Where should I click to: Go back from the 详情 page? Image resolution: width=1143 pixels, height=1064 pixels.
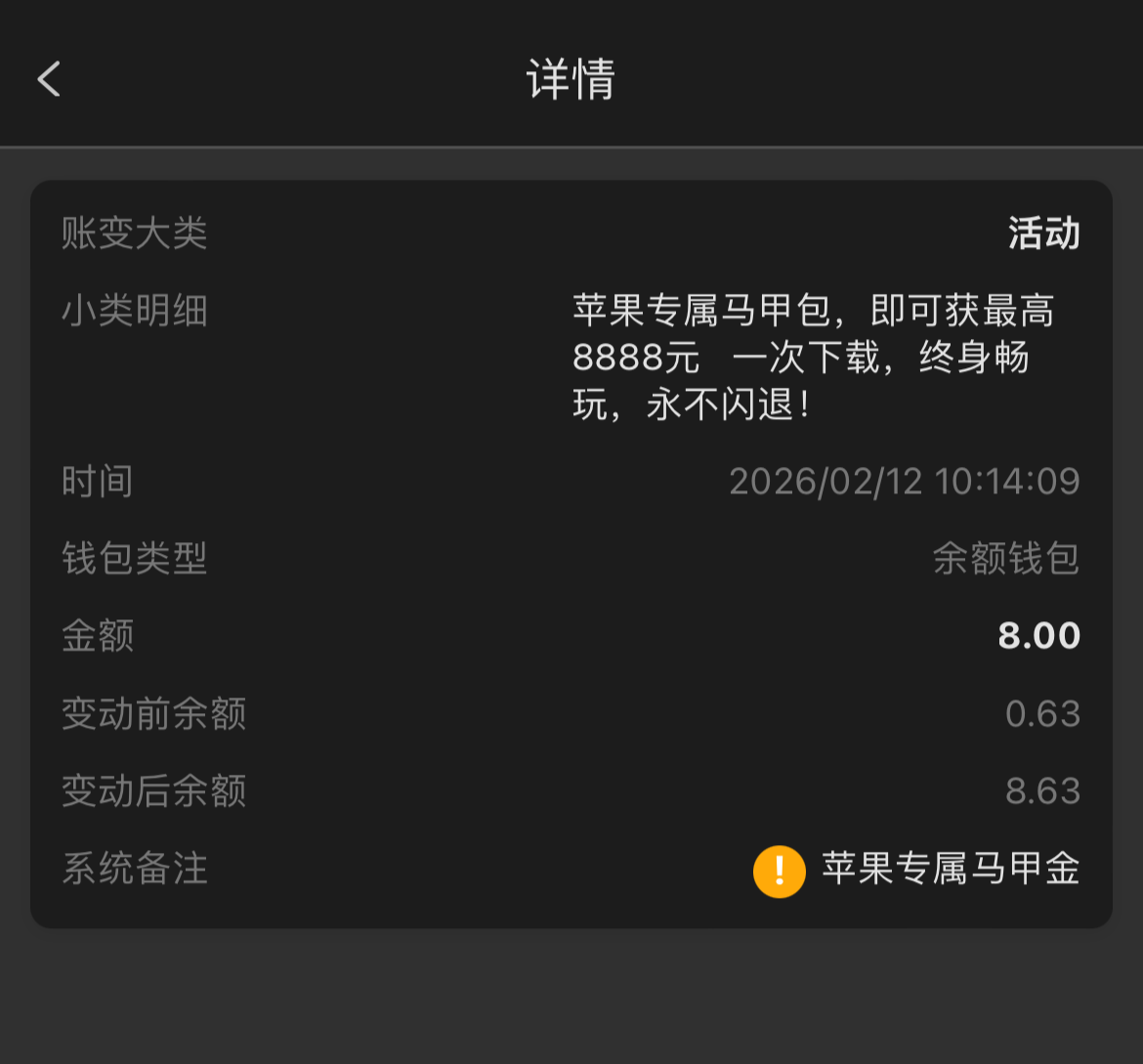click(49, 78)
